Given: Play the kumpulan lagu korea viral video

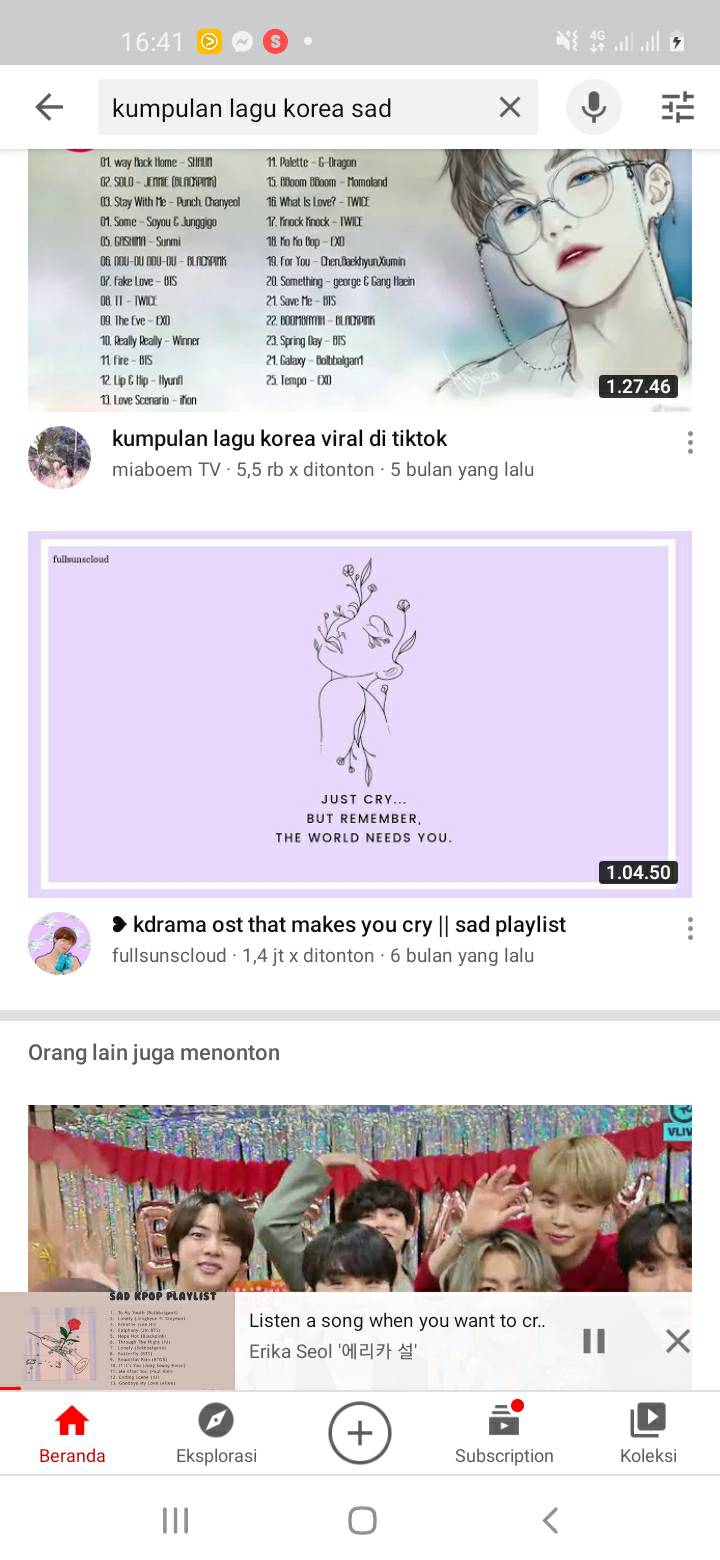Looking at the screenshot, I should [x=360, y=280].
